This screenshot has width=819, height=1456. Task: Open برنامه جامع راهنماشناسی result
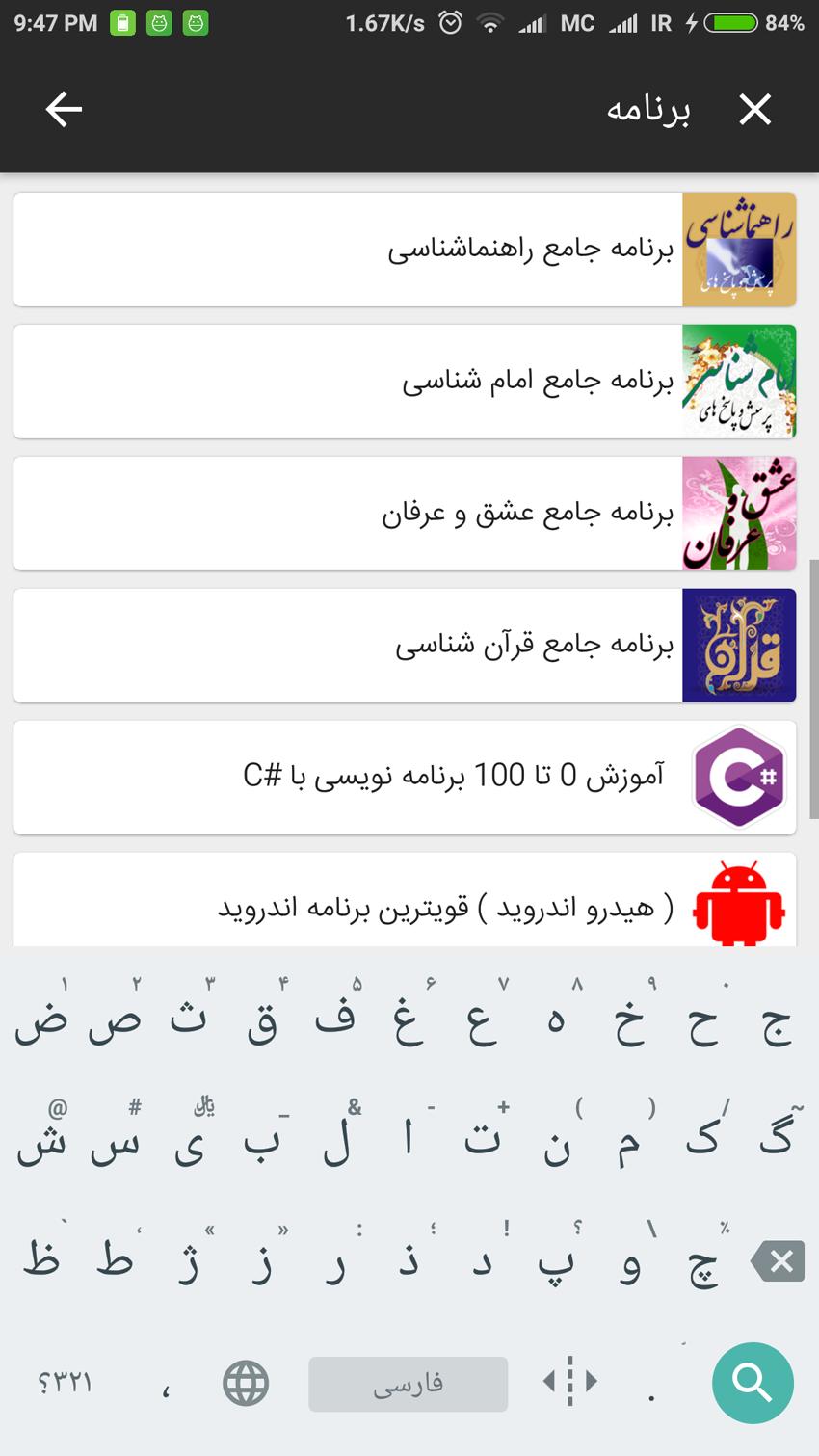click(405, 250)
